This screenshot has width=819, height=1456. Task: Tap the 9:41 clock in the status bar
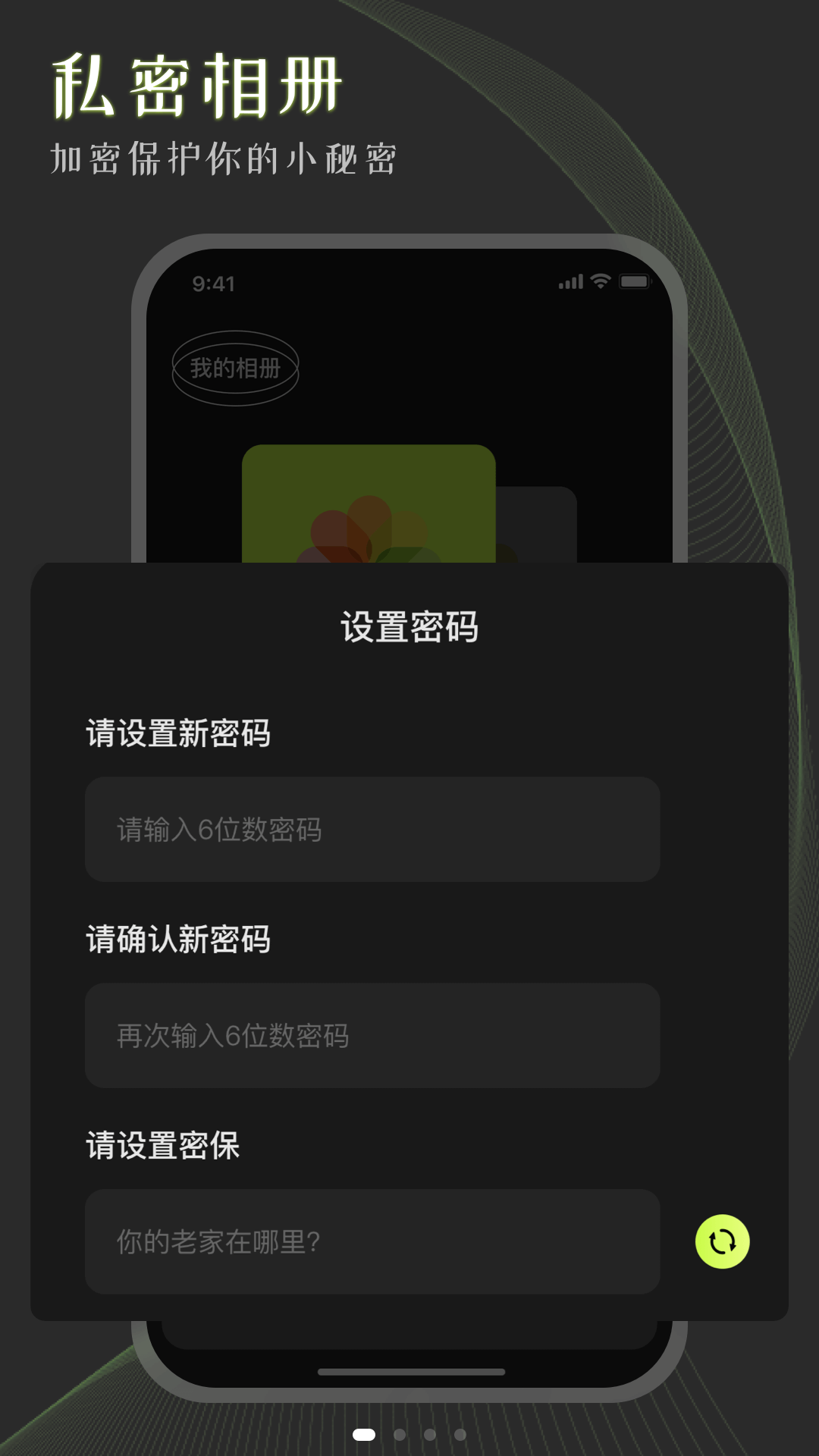pos(215,282)
